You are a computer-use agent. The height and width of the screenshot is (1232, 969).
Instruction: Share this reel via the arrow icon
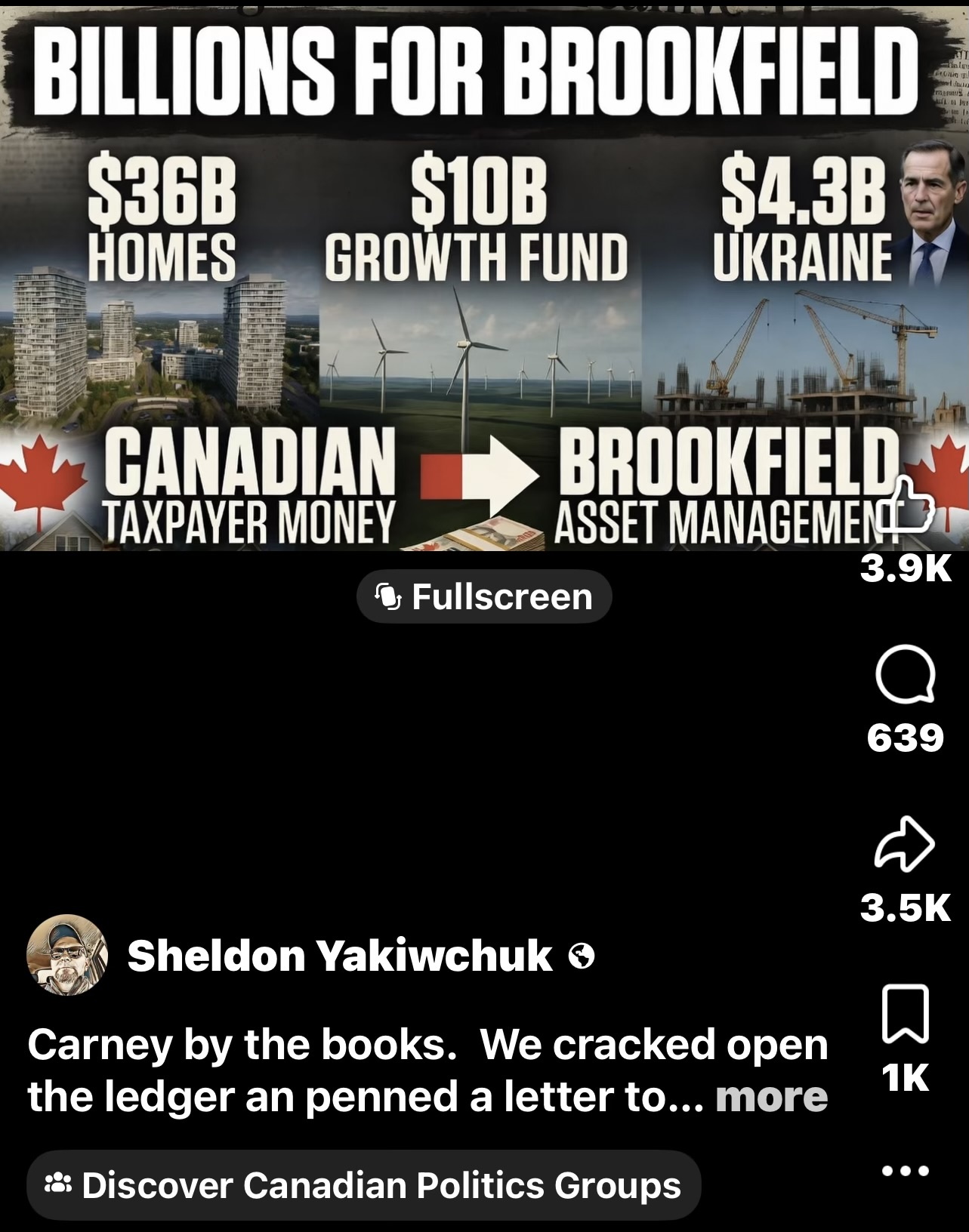[x=905, y=843]
